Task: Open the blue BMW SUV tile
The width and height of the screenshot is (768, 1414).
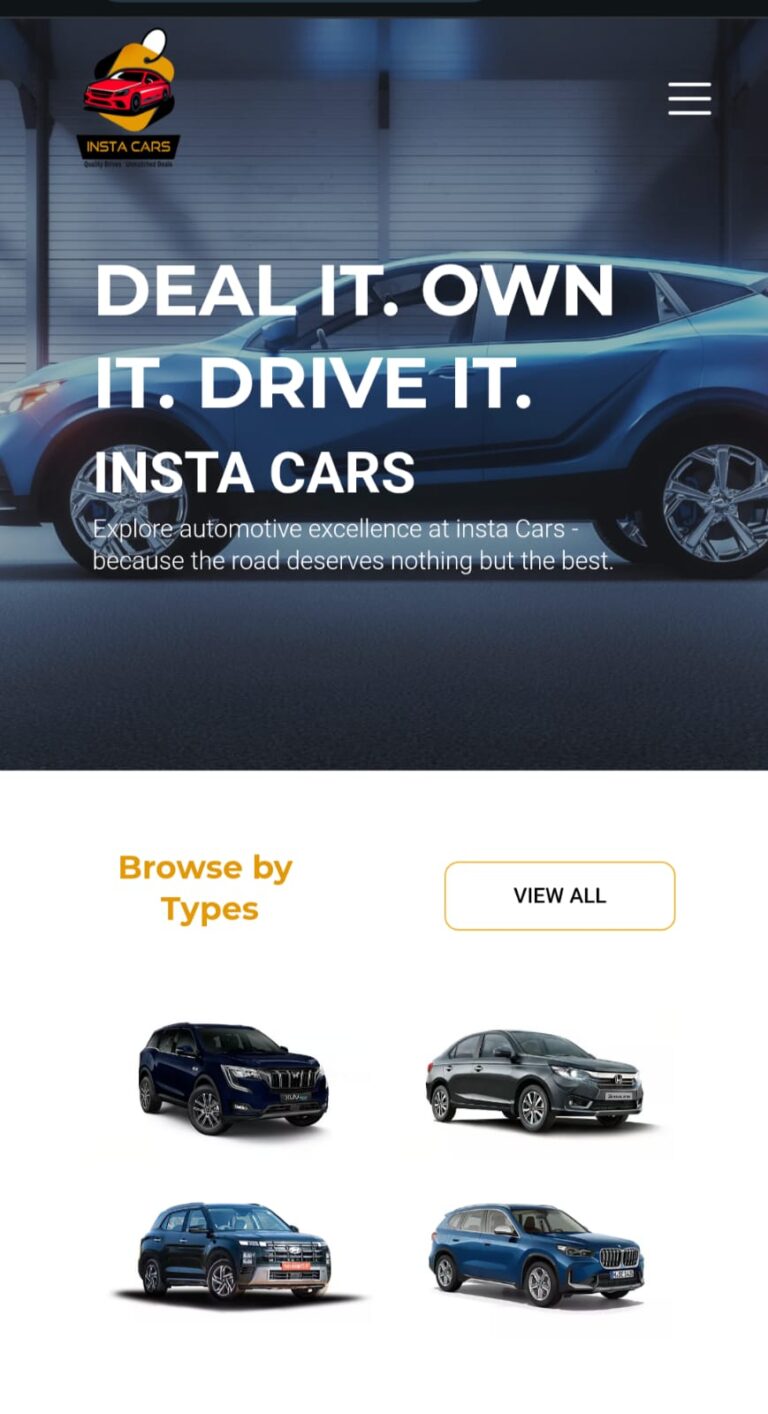Action: click(x=537, y=1254)
